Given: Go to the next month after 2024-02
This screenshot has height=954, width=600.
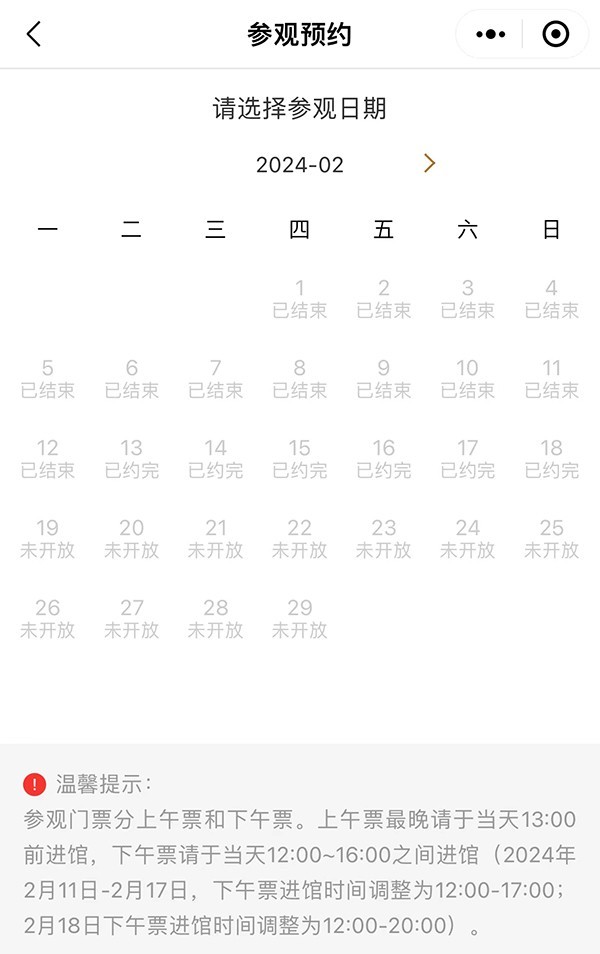Looking at the screenshot, I should point(430,163).
